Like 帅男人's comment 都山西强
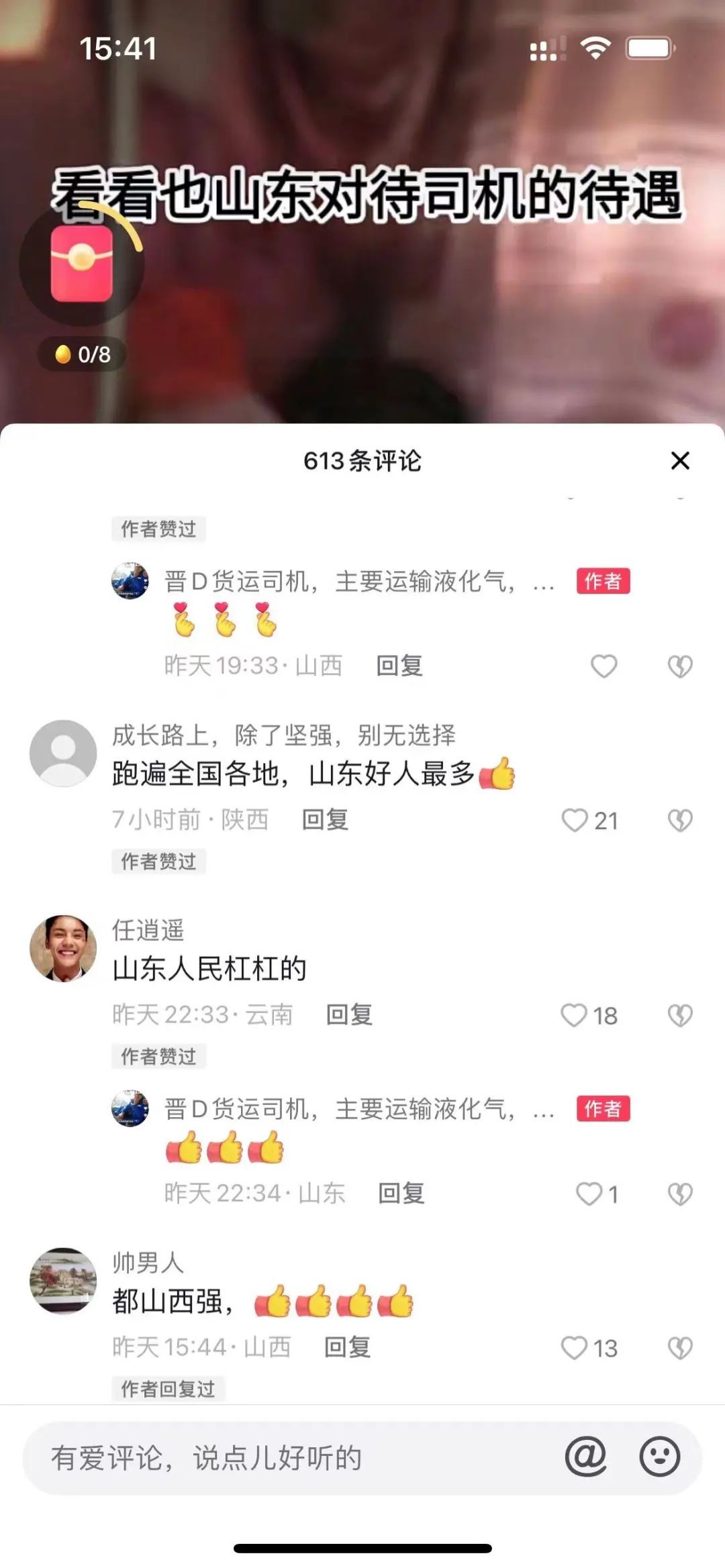The width and height of the screenshot is (725, 1568). [575, 1348]
